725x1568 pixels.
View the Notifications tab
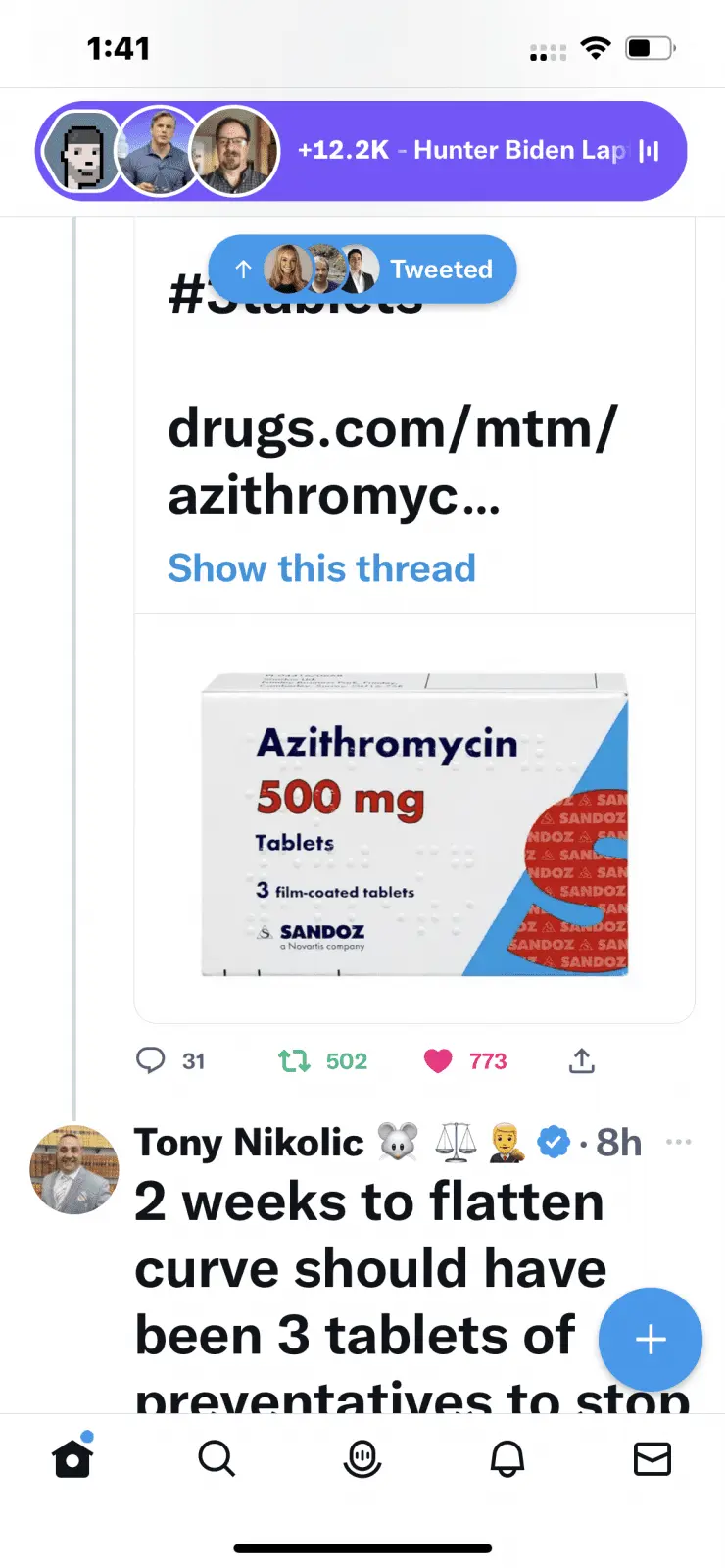[507, 1459]
